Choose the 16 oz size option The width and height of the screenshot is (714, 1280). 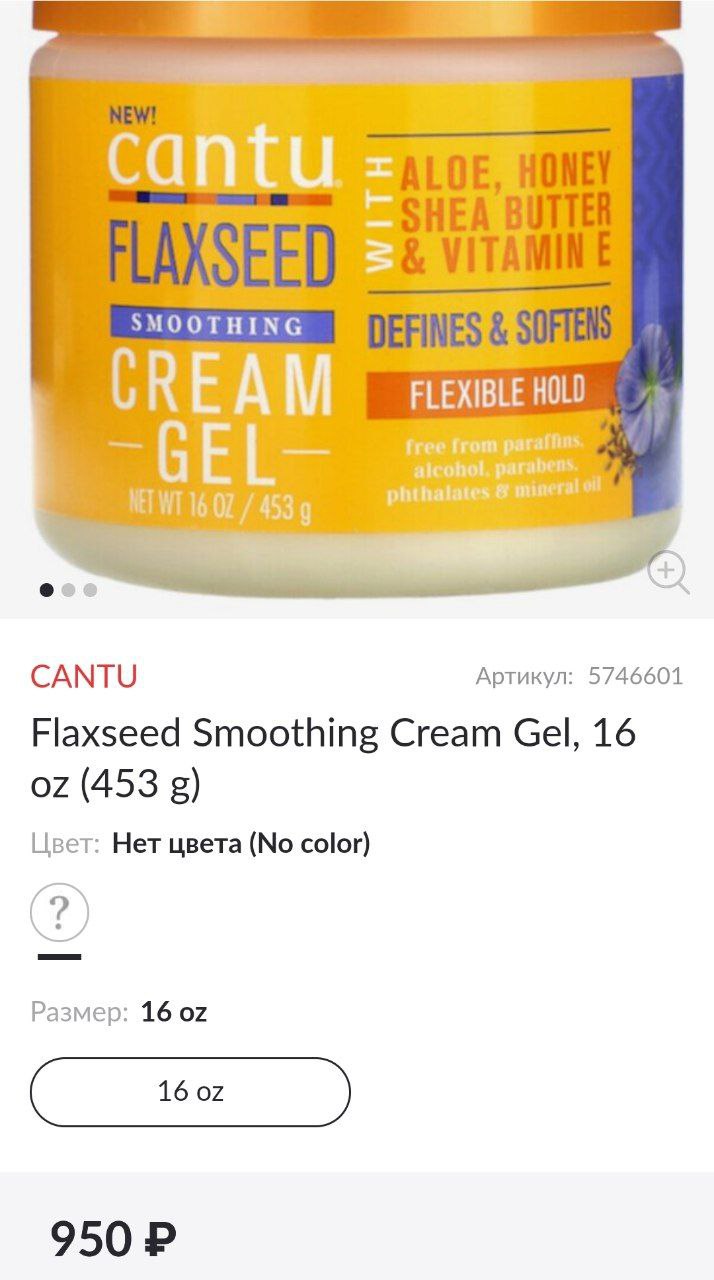click(x=190, y=1092)
